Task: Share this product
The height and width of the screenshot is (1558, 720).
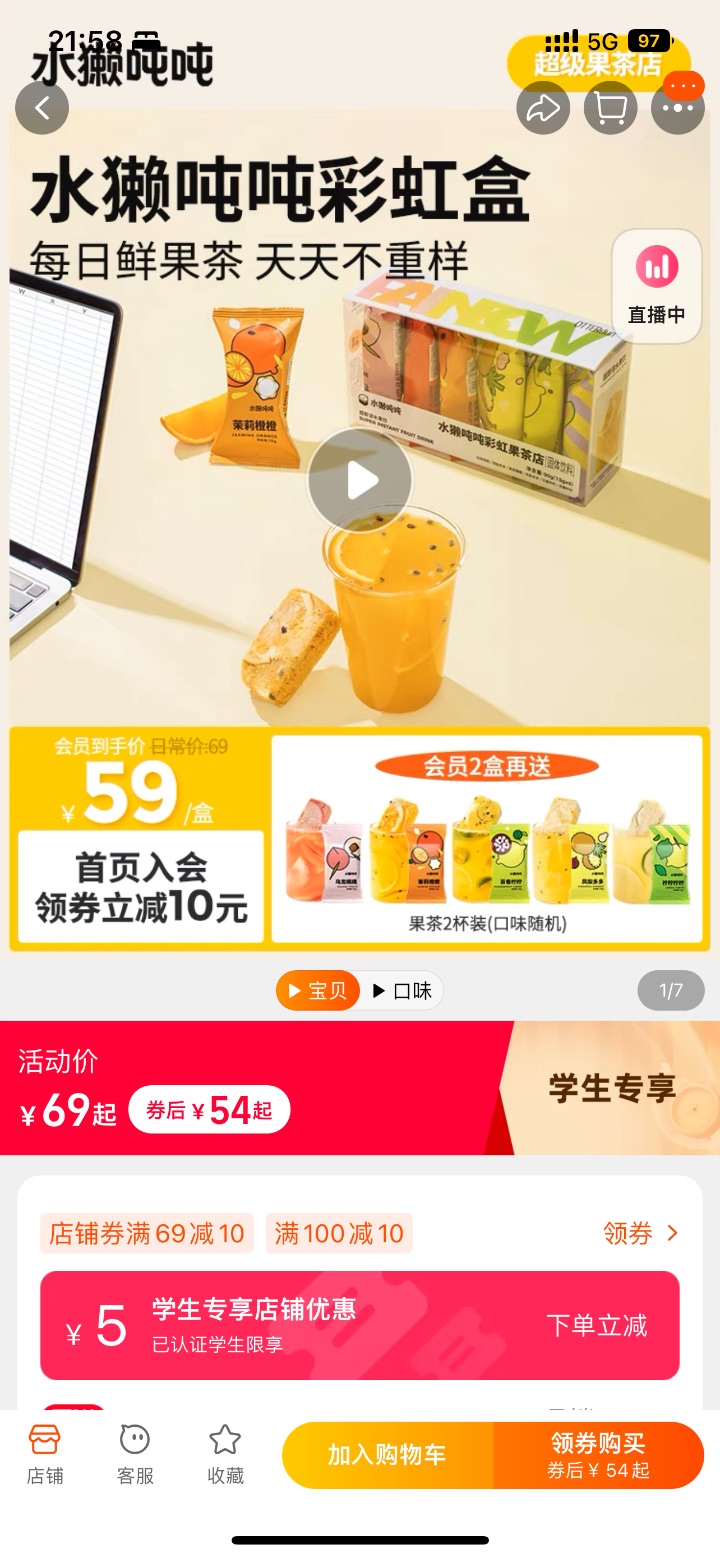Action: pyautogui.click(x=543, y=108)
